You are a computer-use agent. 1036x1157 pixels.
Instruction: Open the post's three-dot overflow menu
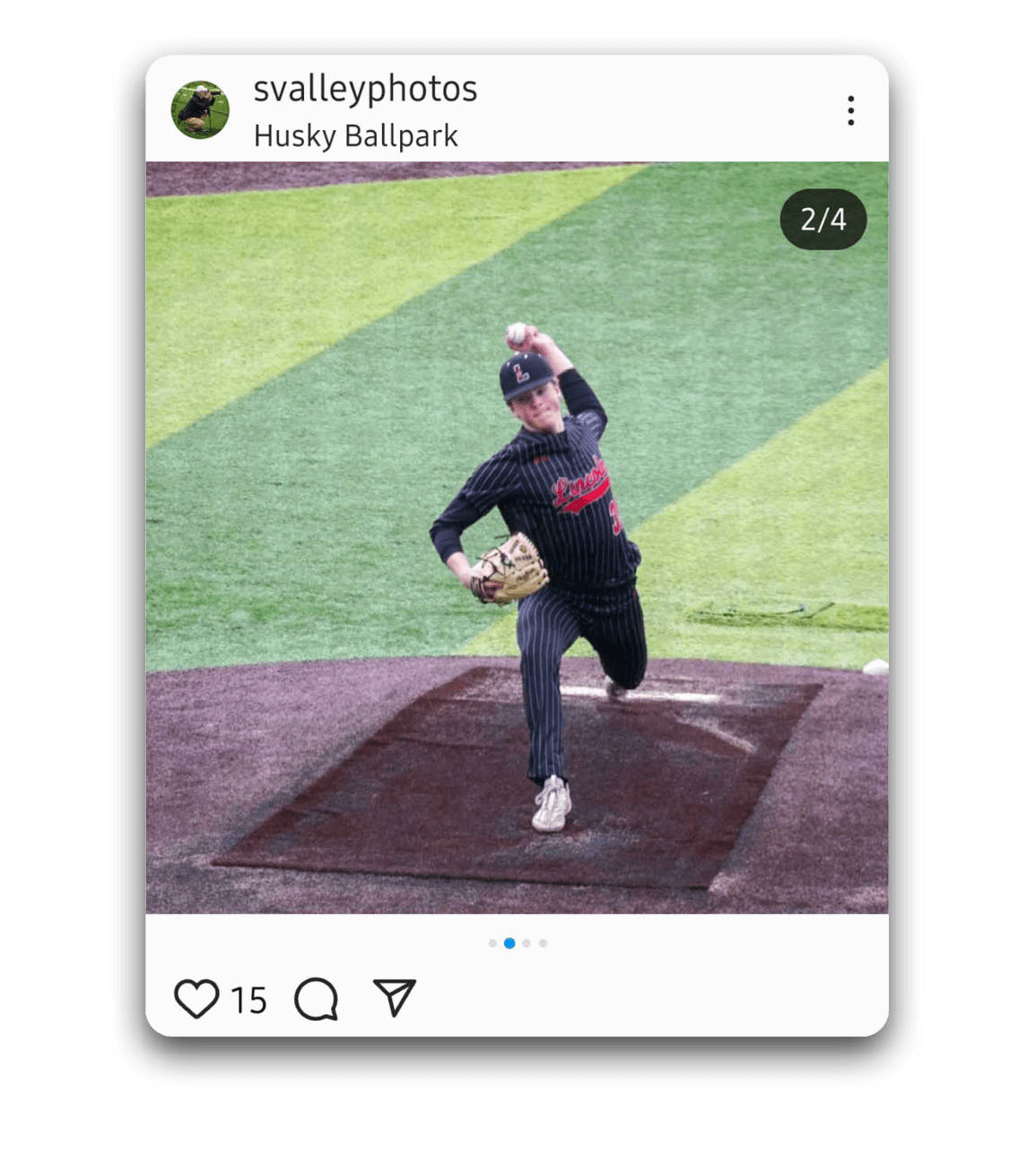[x=850, y=110]
